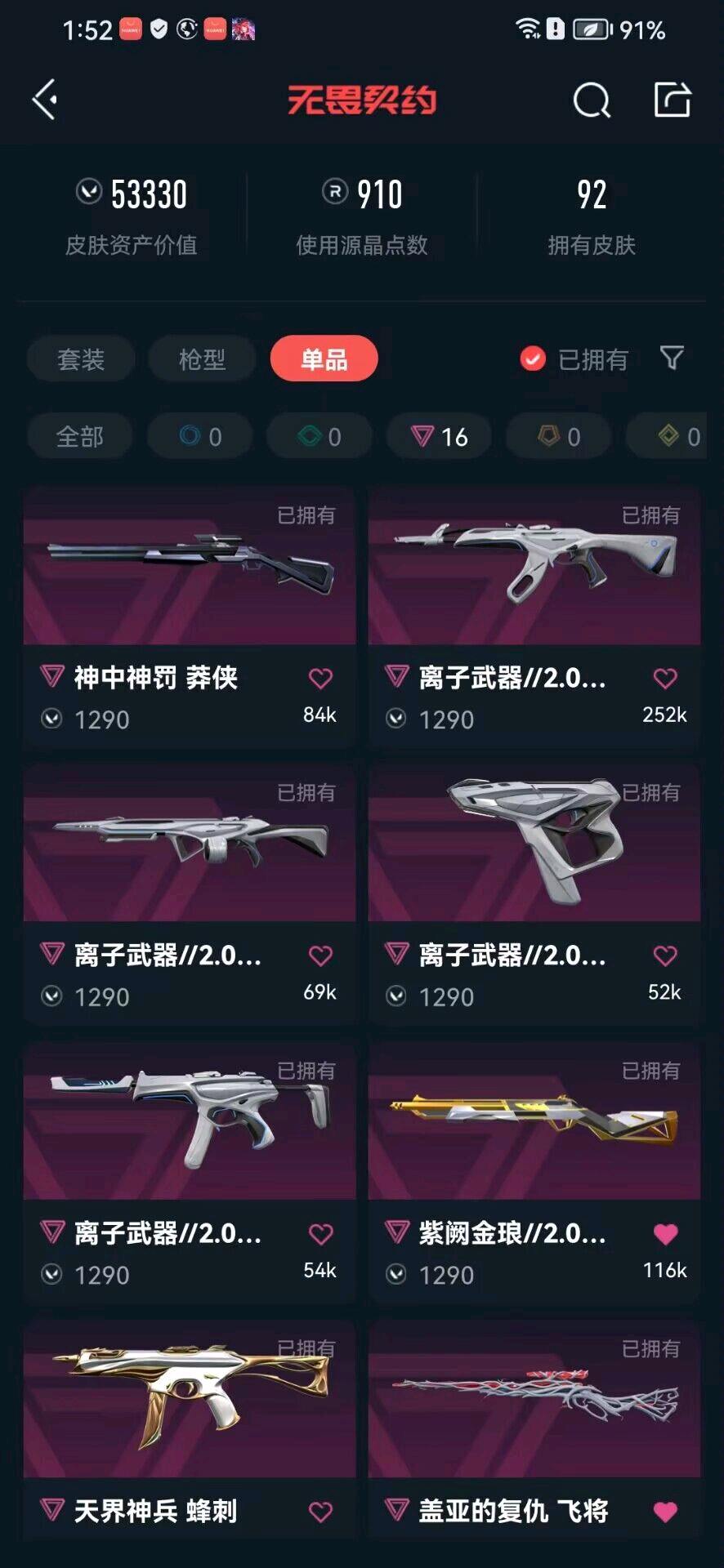This screenshot has width=724, height=1568.
Task: Like the 神中神罚 莽侠 skin
Action: click(x=320, y=678)
